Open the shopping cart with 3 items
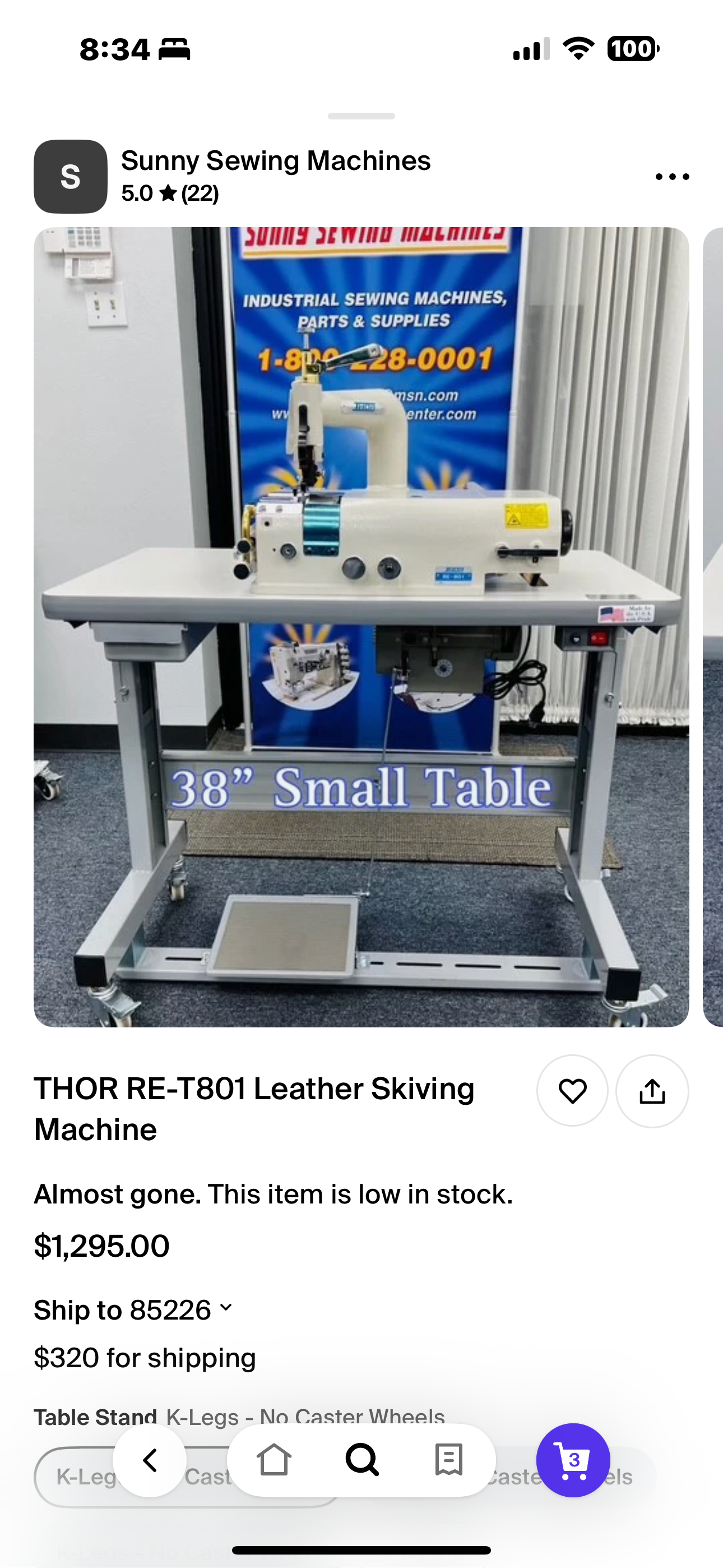The height and width of the screenshot is (1568, 723). (x=573, y=1460)
